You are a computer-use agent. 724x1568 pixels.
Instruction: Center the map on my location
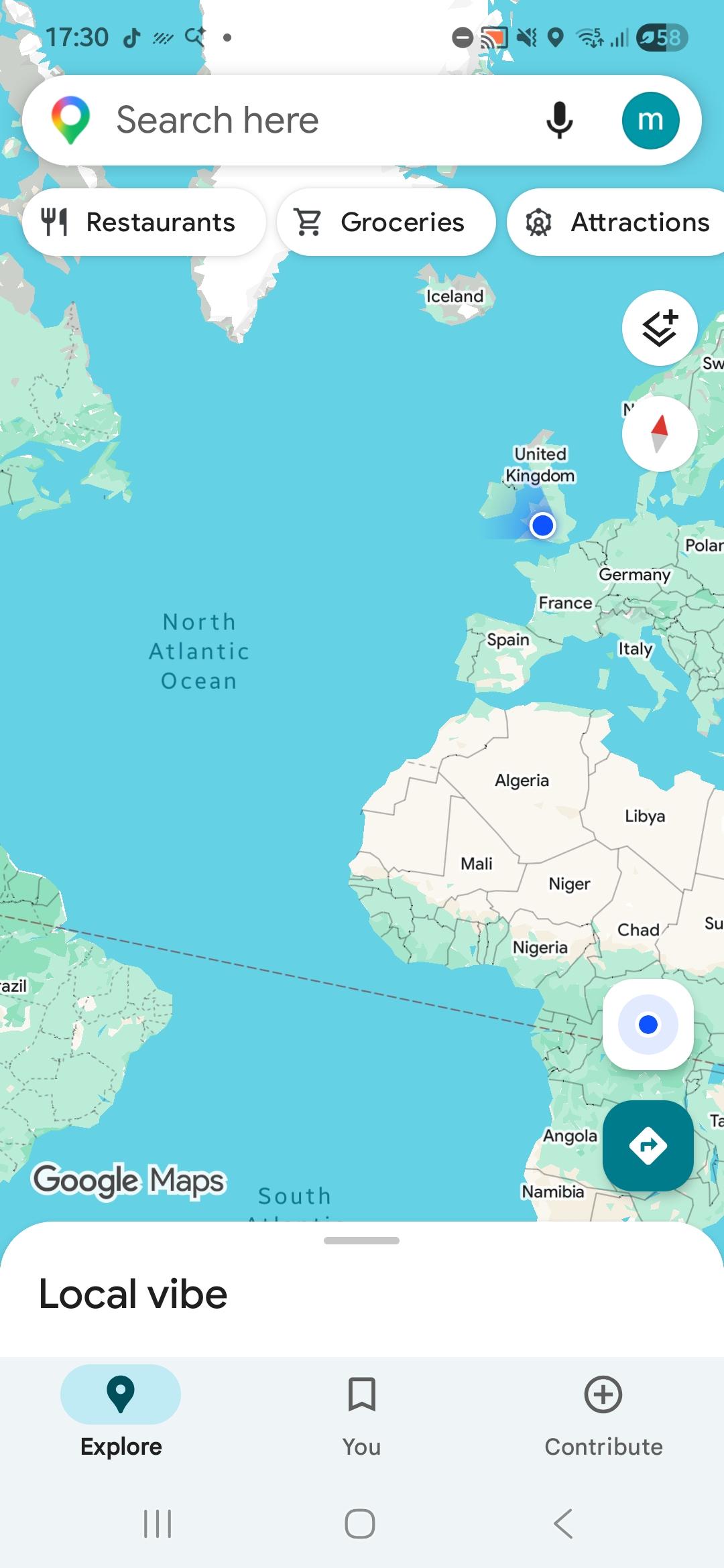click(648, 1025)
